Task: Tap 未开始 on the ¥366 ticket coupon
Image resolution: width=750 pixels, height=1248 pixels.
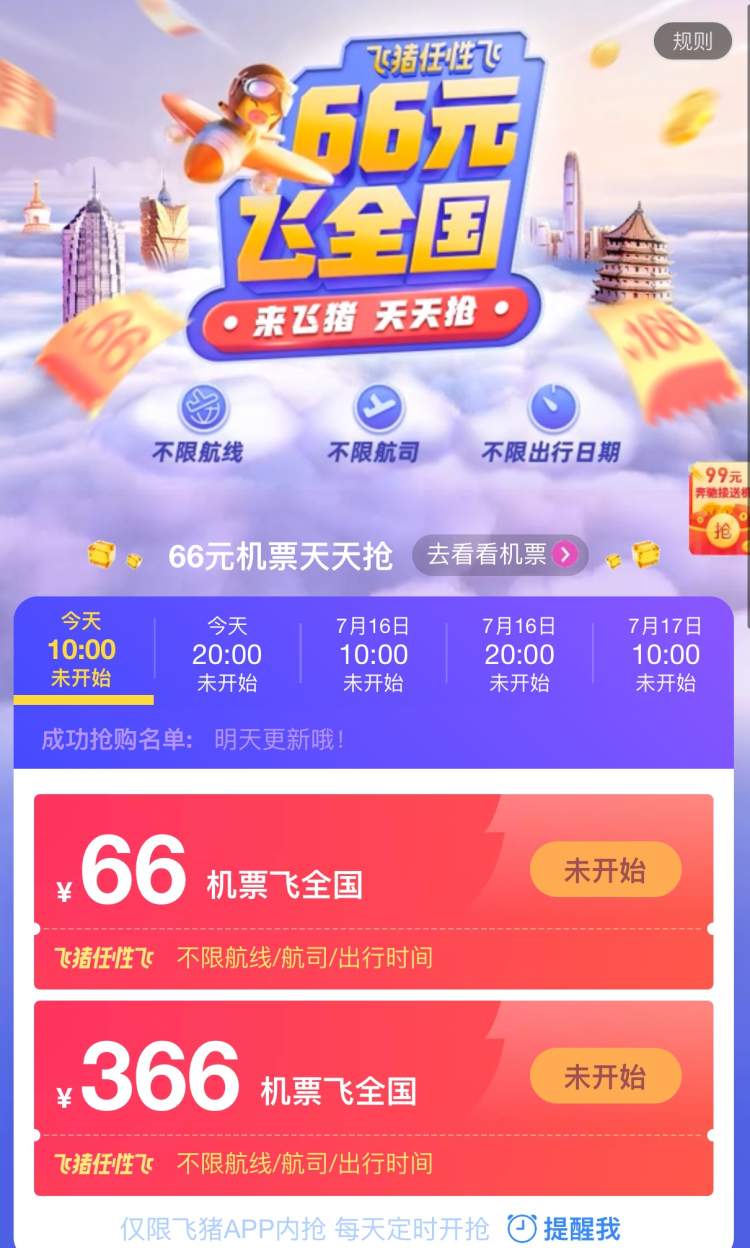Action: click(605, 1076)
